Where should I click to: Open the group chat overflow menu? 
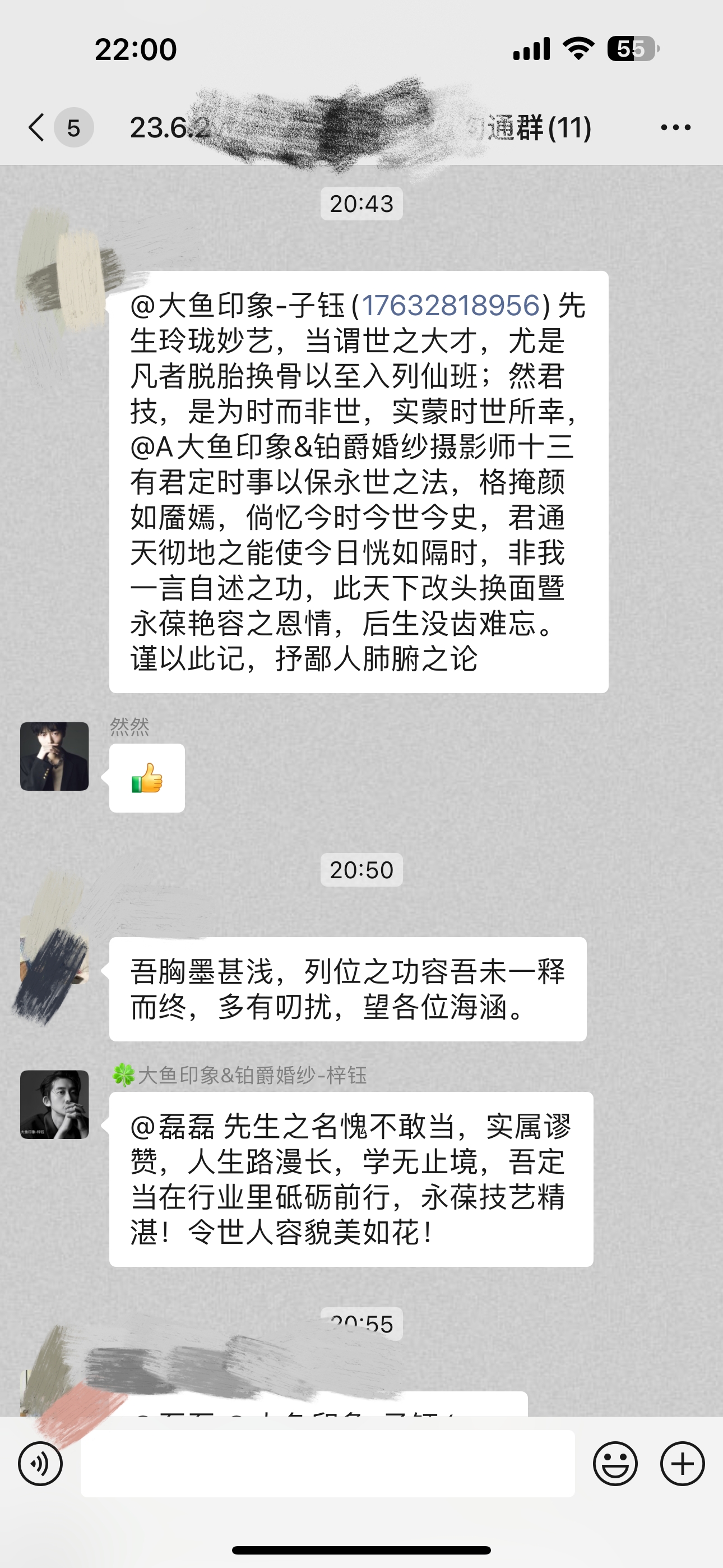675,128
